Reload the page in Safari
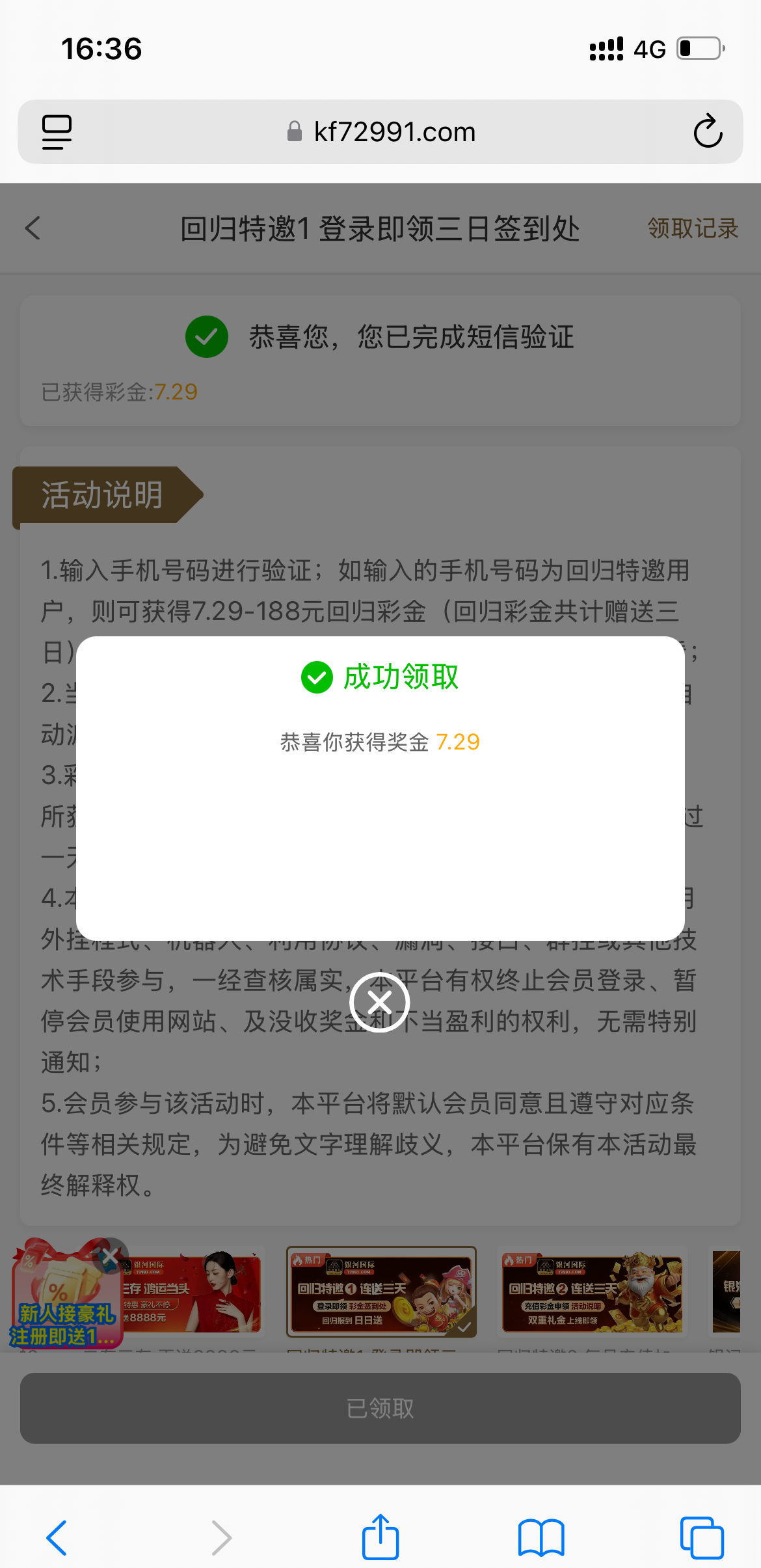Image resolution: width=761 pixels, height=1568 pixels. click(x=708, y=131)
